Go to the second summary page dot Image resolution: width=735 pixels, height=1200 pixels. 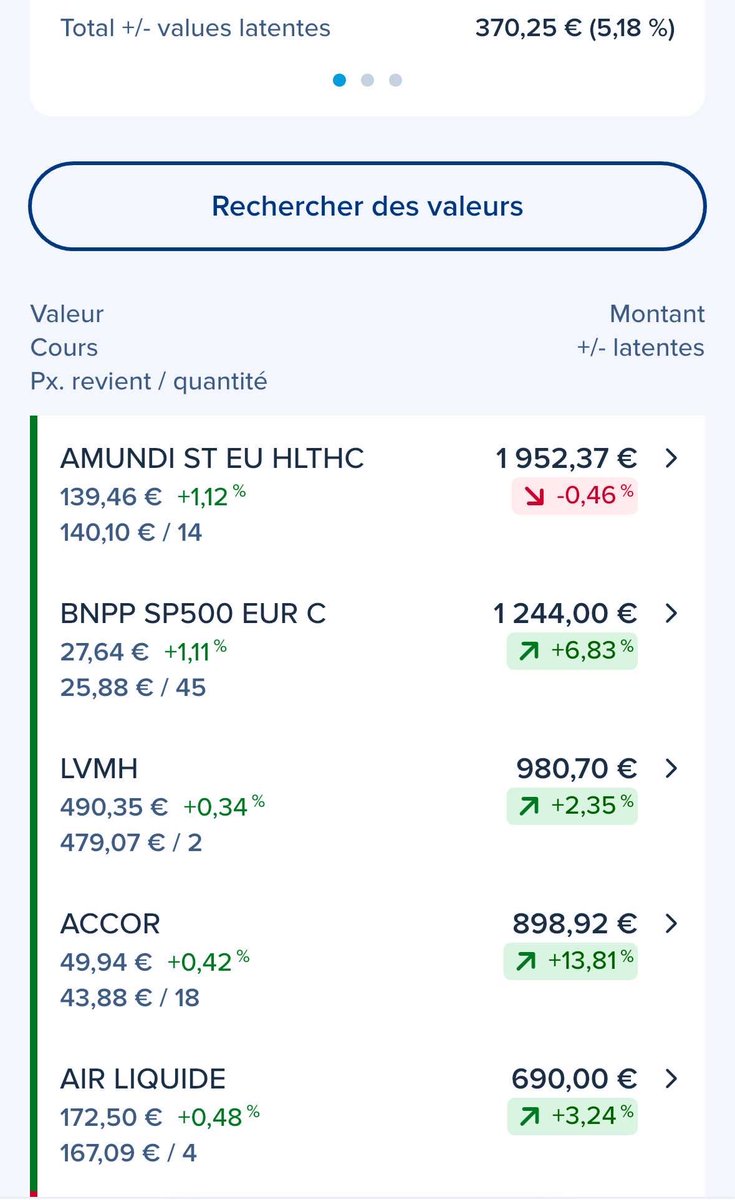coord(367,80)
